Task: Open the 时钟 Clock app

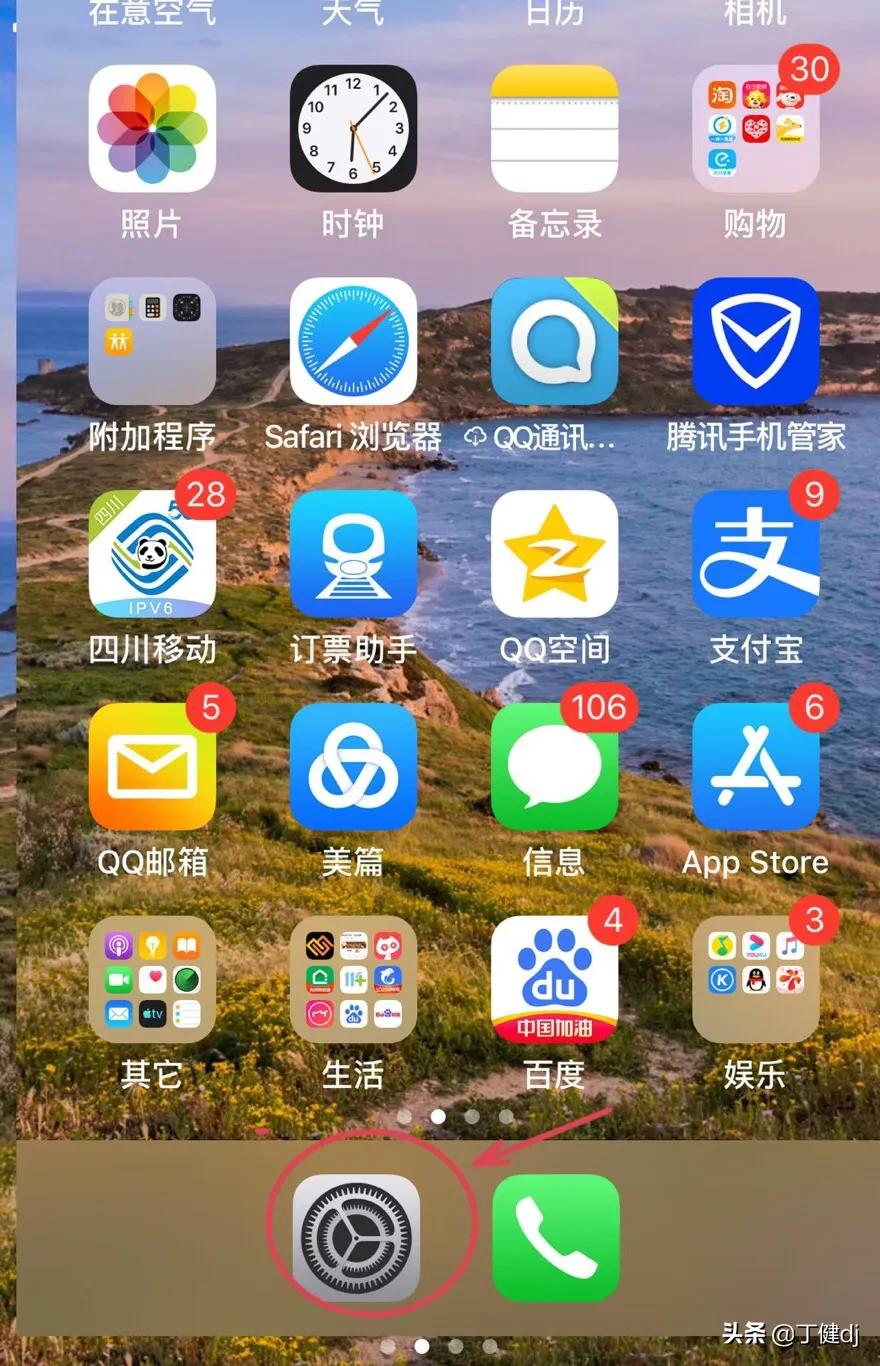Action: pos(353,129)
